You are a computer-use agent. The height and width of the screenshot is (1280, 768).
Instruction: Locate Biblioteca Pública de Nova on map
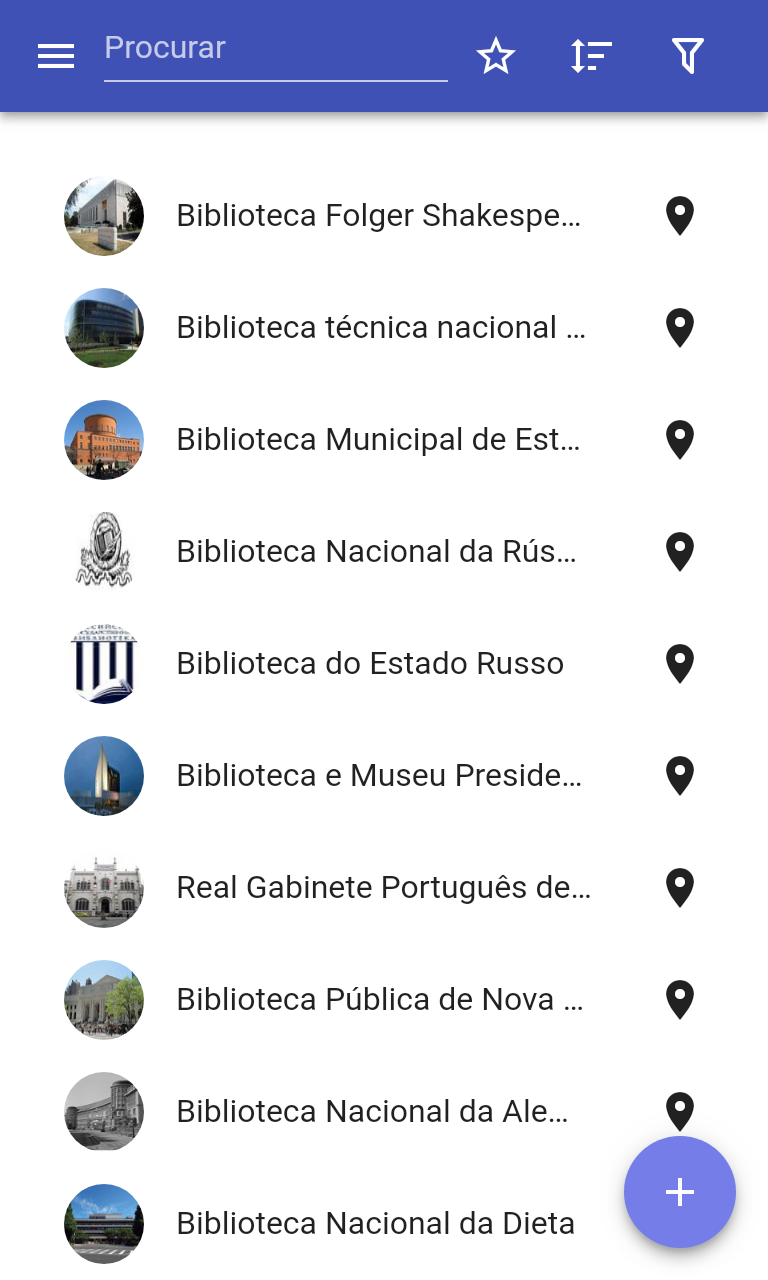pos(680,1000)
